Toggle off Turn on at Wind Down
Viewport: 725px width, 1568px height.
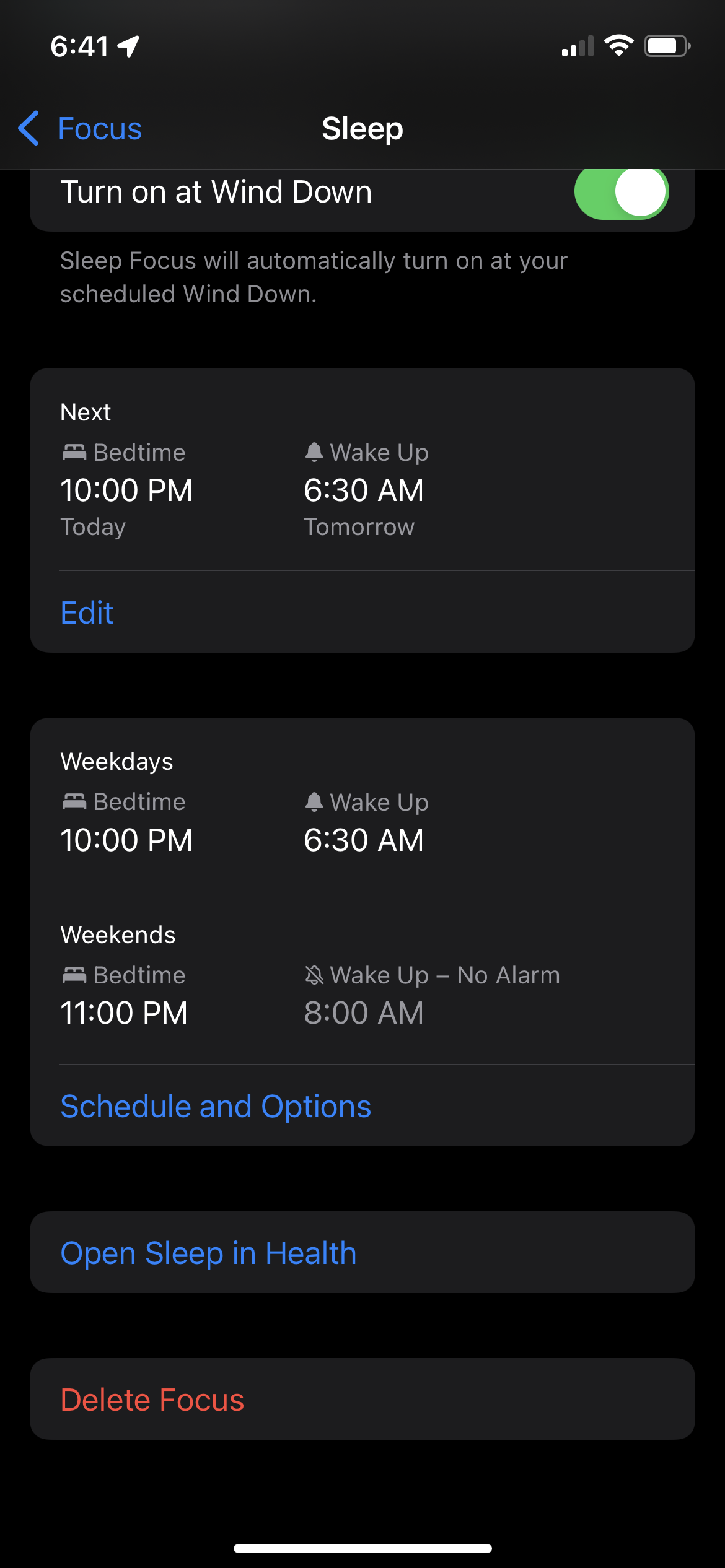[x=621, y=193]
